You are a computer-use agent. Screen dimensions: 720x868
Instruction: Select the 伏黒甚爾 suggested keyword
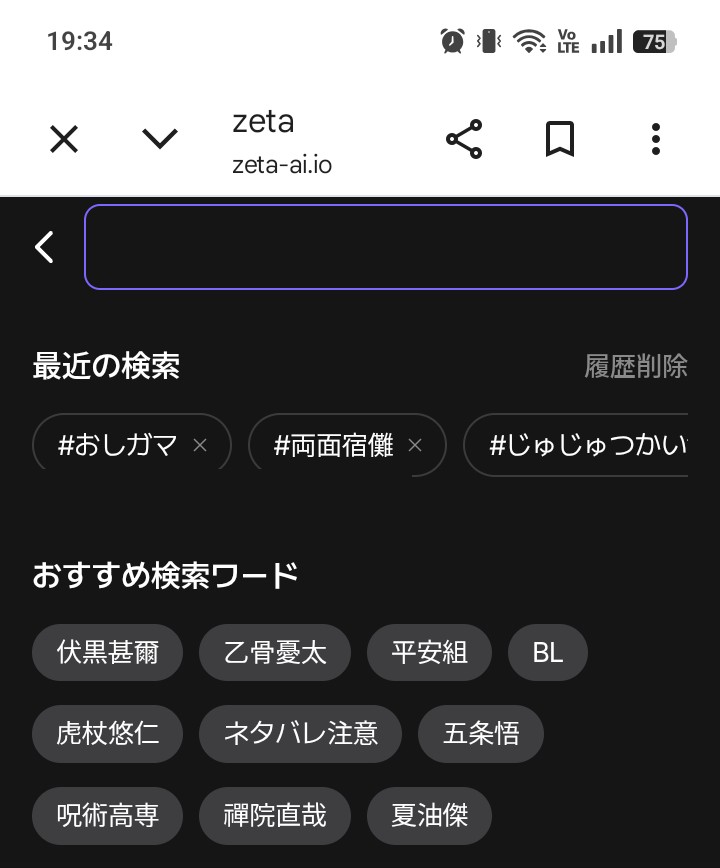107,653
